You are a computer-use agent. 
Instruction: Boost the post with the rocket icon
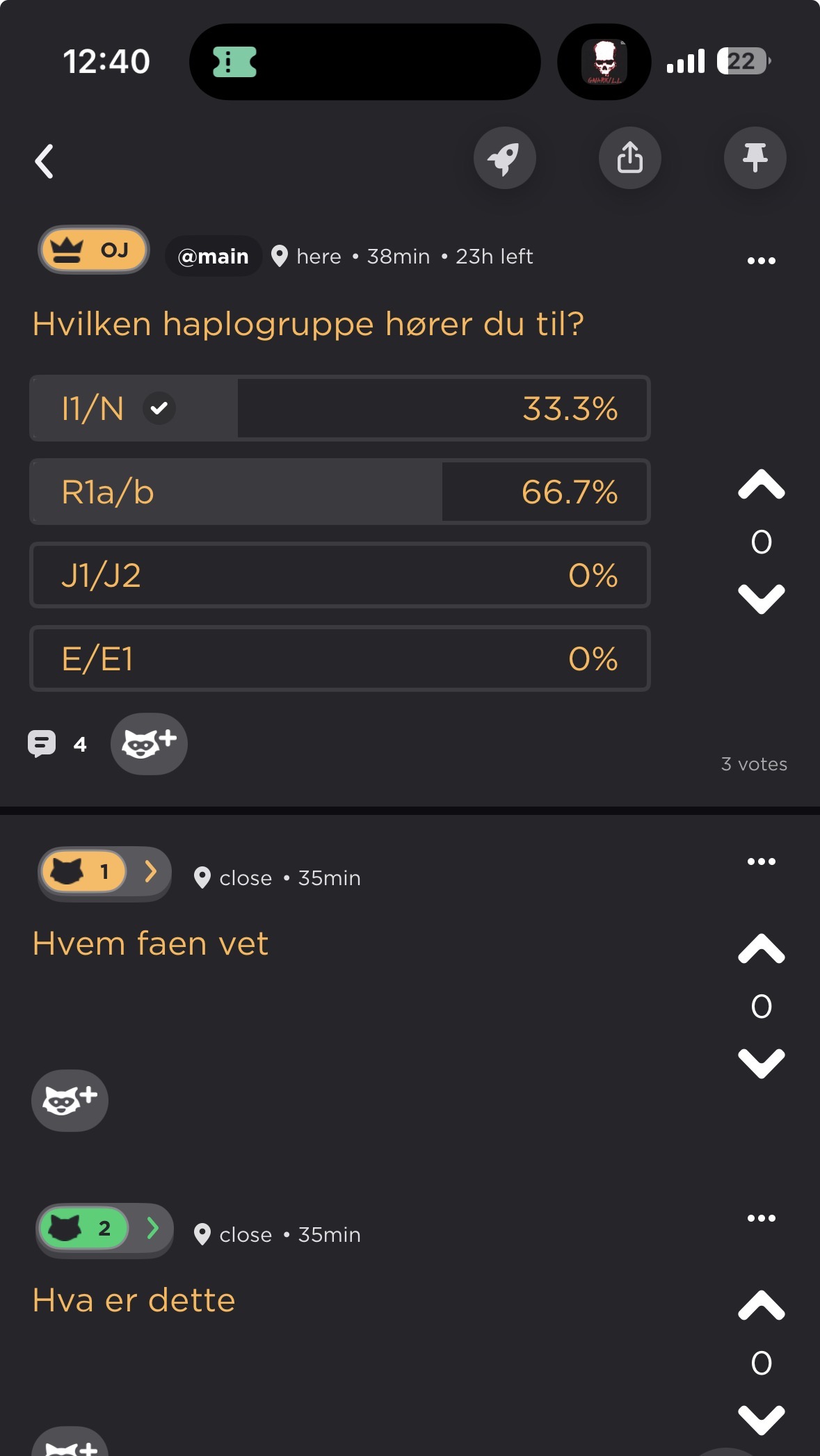click(x=504, y=158)
